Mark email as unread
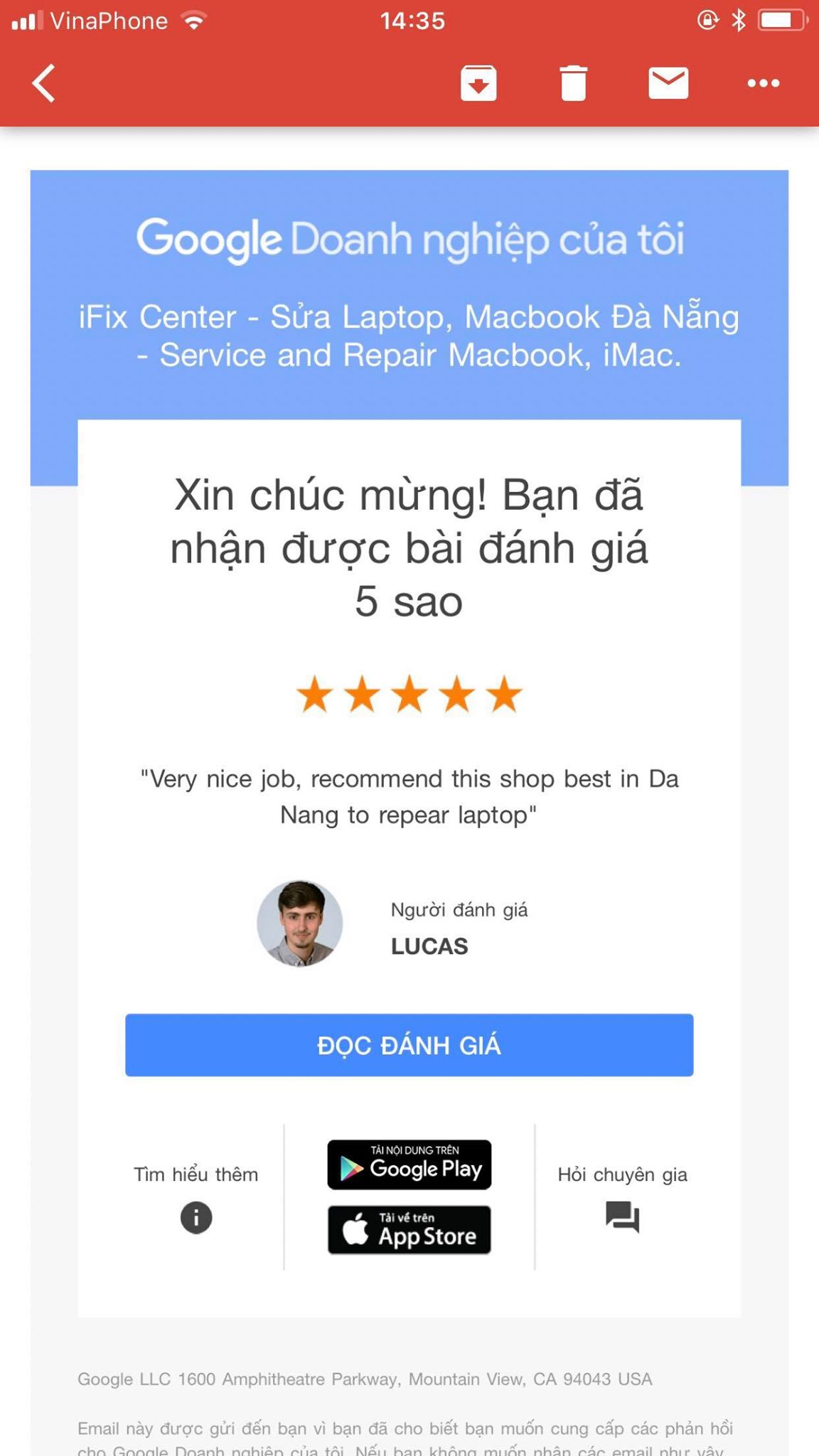 coord(668,83)
